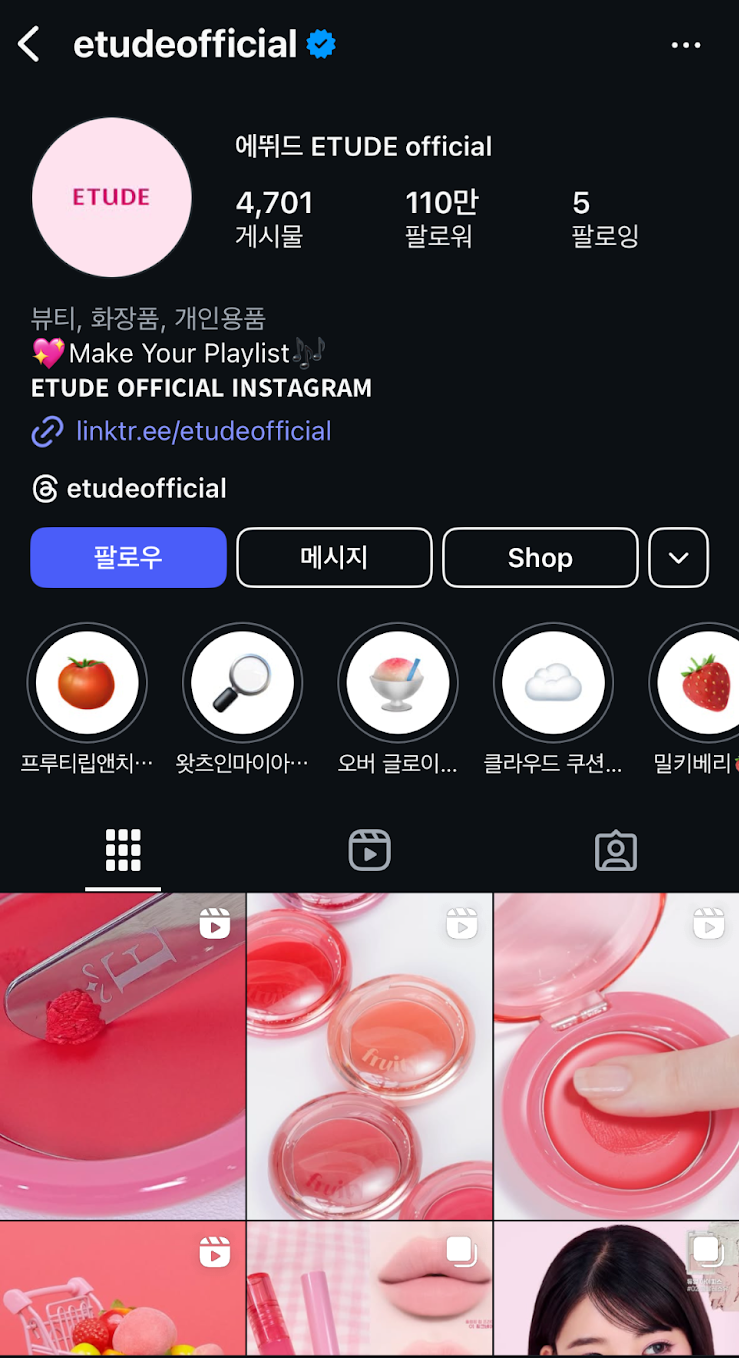Open the 클라우드 쿠션 cloud highlight

553,684
